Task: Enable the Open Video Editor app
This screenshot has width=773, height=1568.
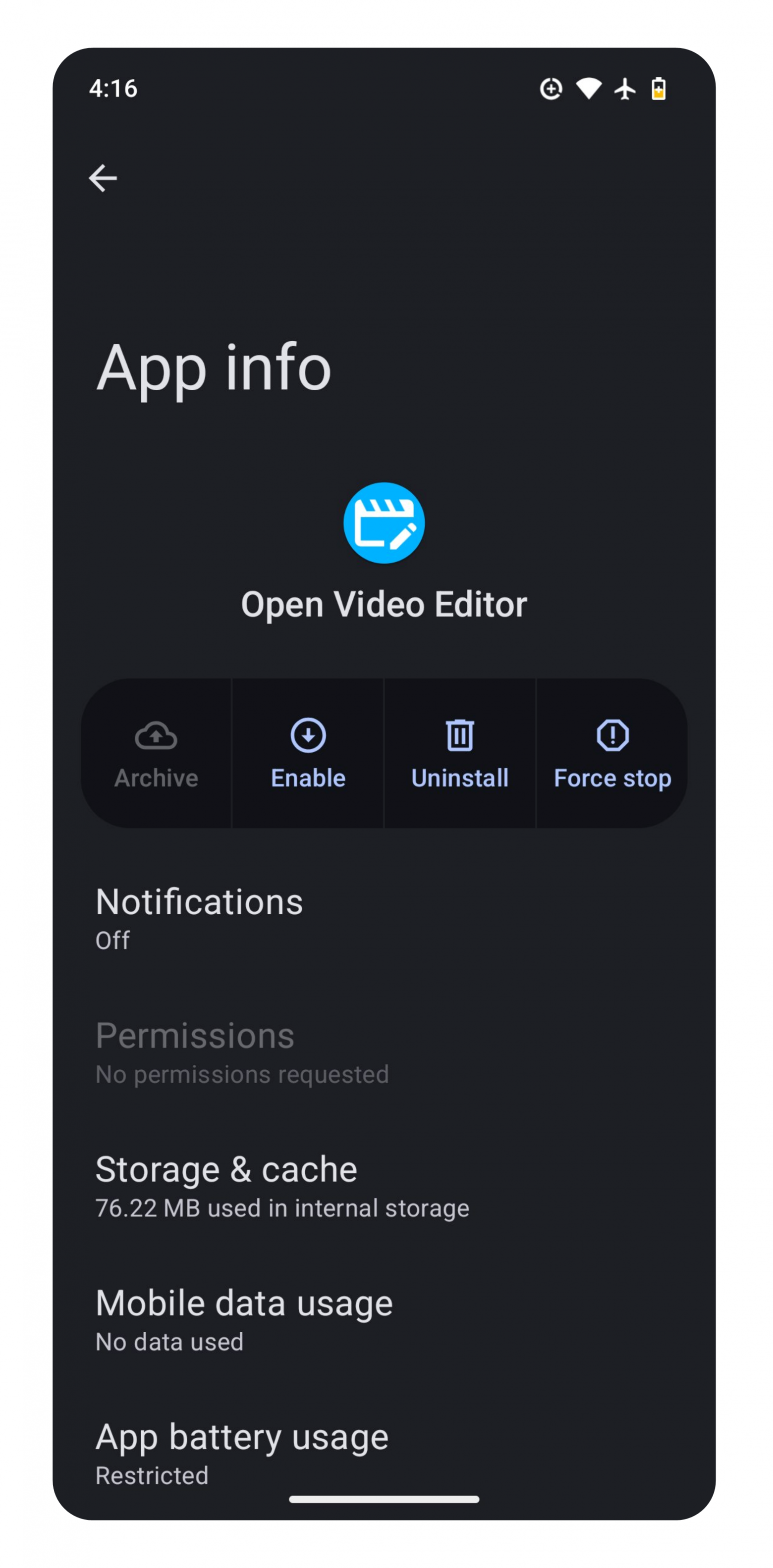Action: (x=308, y=753)
